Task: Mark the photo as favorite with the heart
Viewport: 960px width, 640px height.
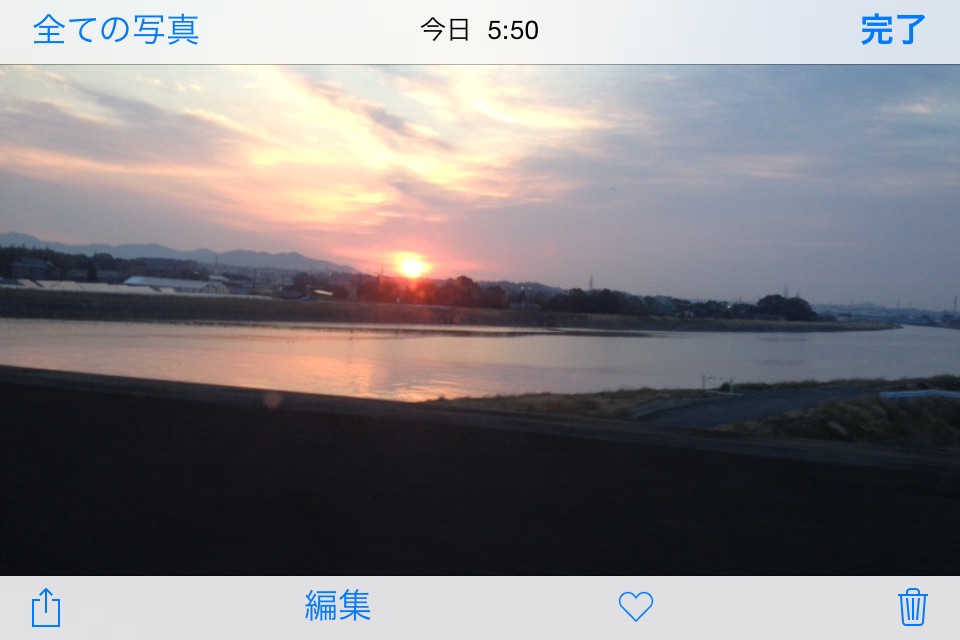Action: click(635, 606)
